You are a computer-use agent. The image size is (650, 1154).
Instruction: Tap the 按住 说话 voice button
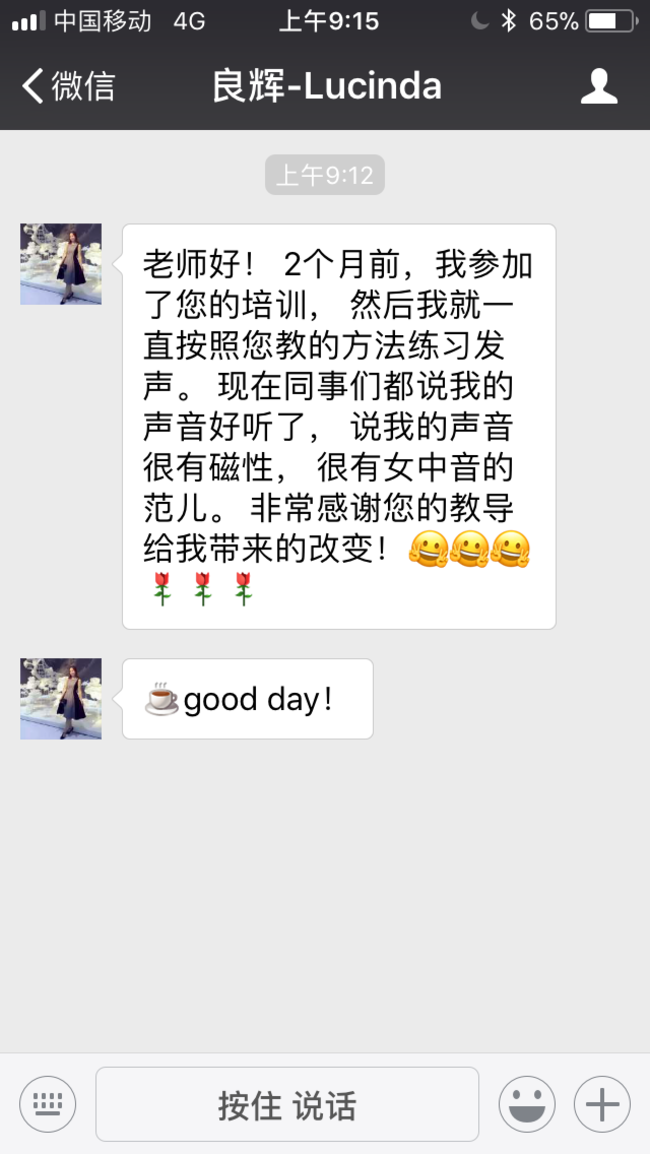(x=287, y=1104)
